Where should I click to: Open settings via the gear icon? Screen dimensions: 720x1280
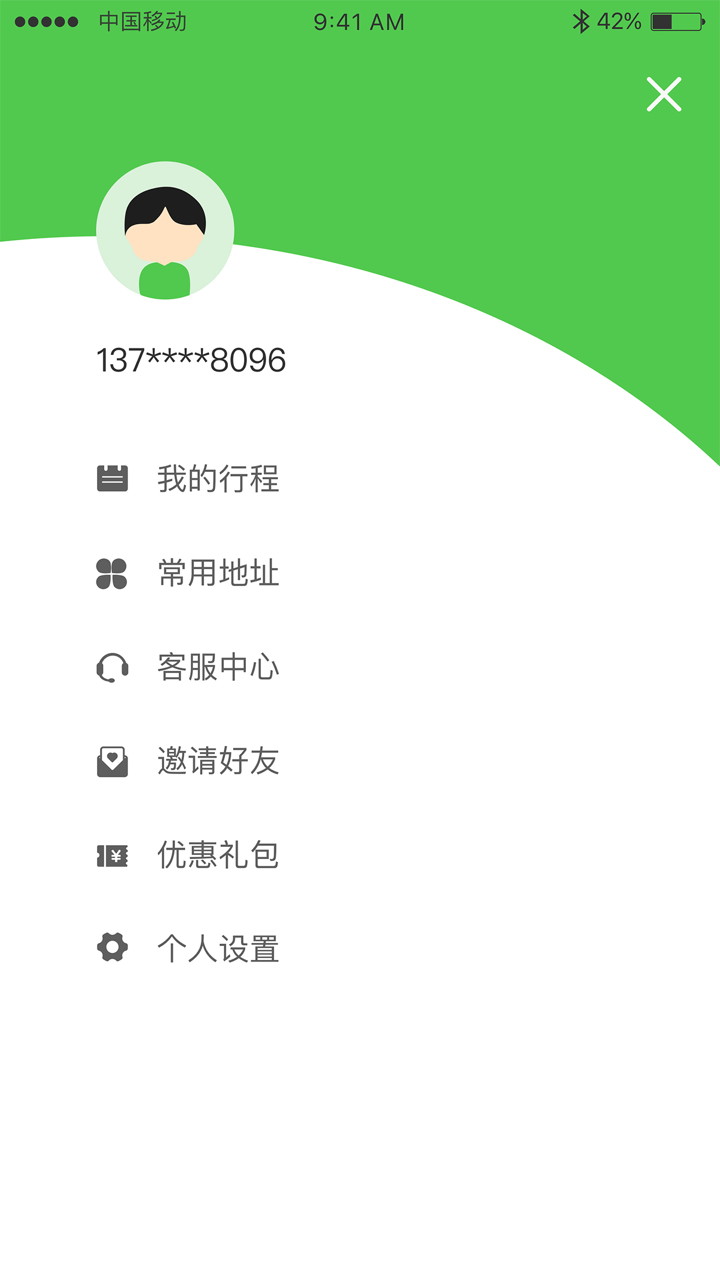point(112,948)
